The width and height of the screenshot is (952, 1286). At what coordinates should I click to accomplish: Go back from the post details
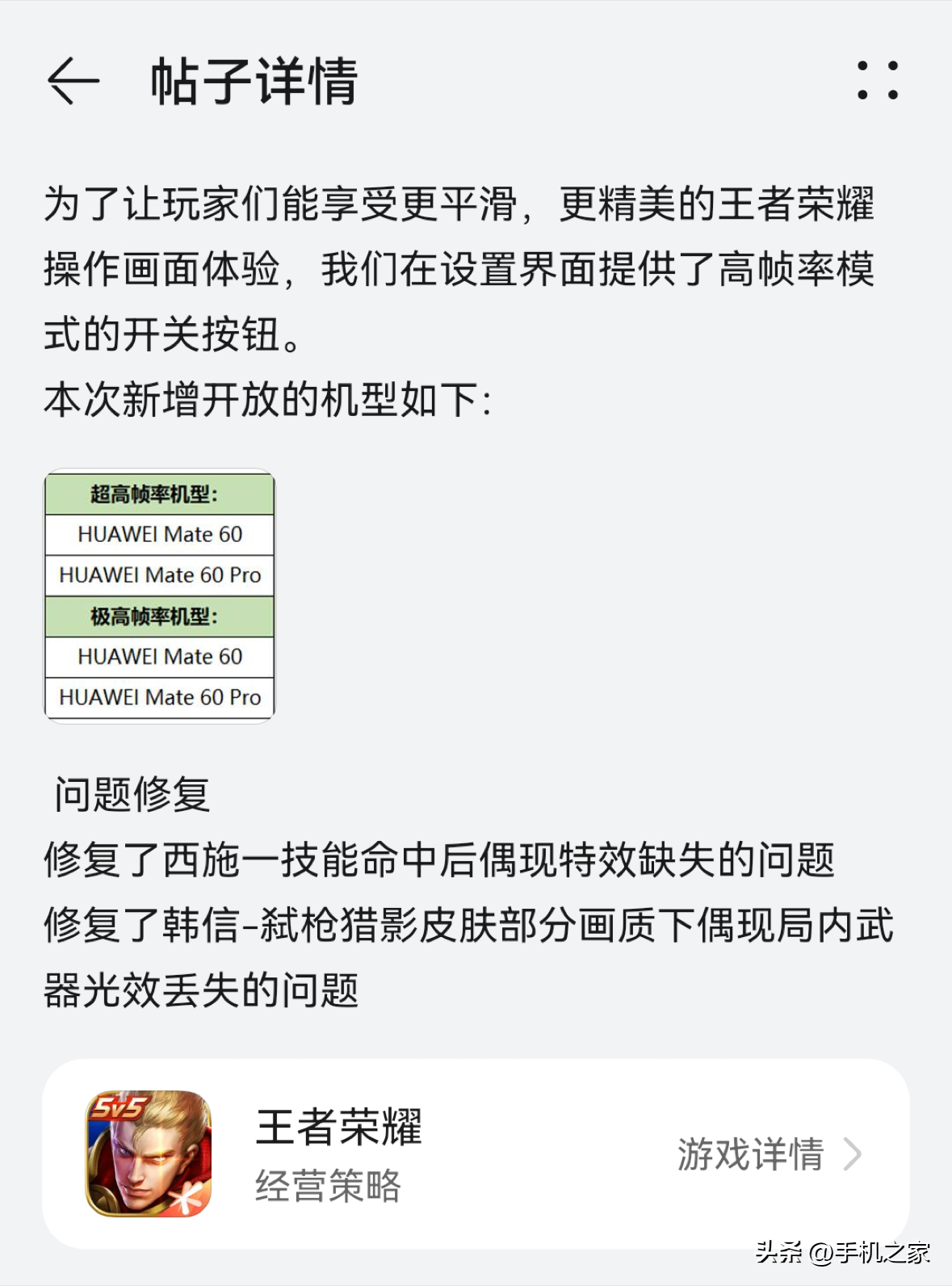coord(73,81)
